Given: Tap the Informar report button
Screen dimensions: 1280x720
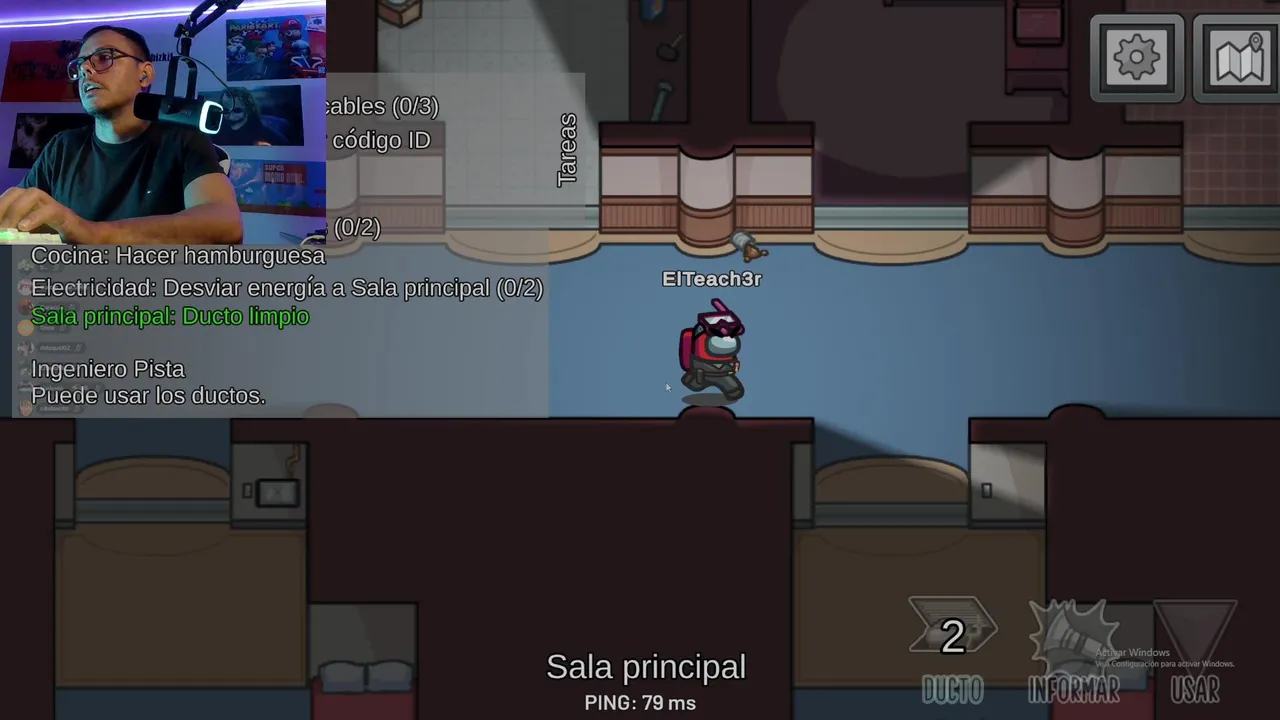Looking at the screenshot, I should click(x=1073, y=648).
